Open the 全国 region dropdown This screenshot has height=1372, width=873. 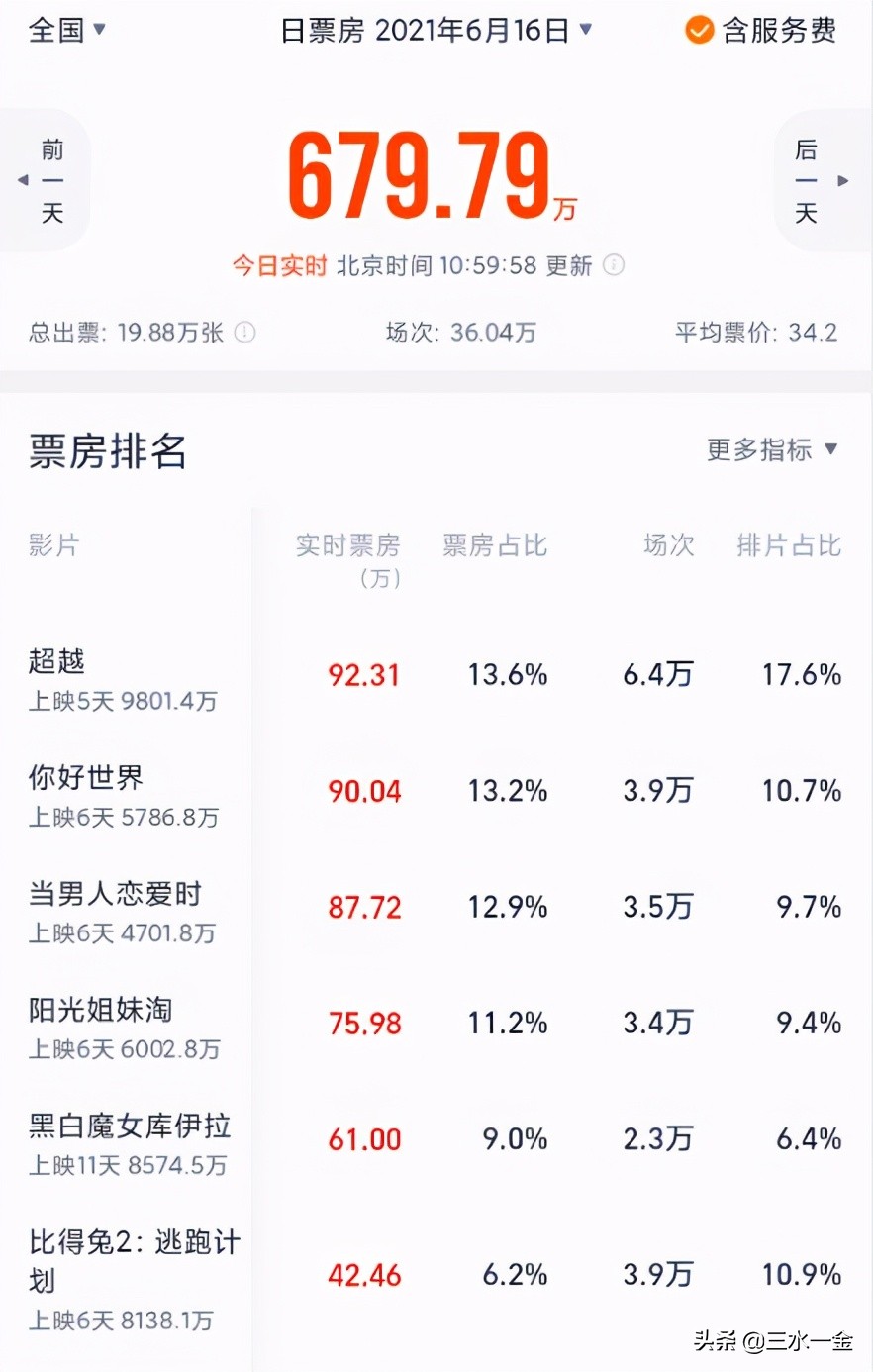click(x=66, y=30)
